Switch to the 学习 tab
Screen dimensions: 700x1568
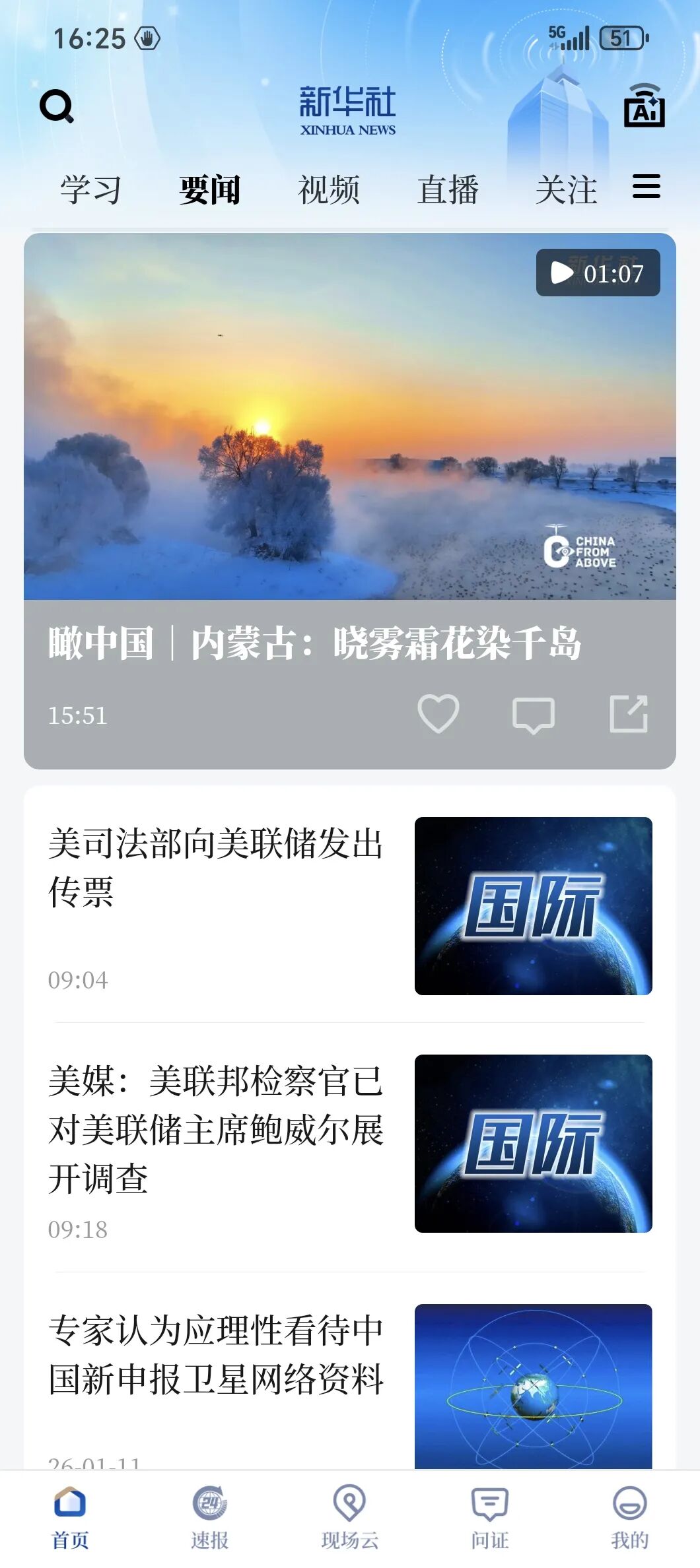(90, 190)
